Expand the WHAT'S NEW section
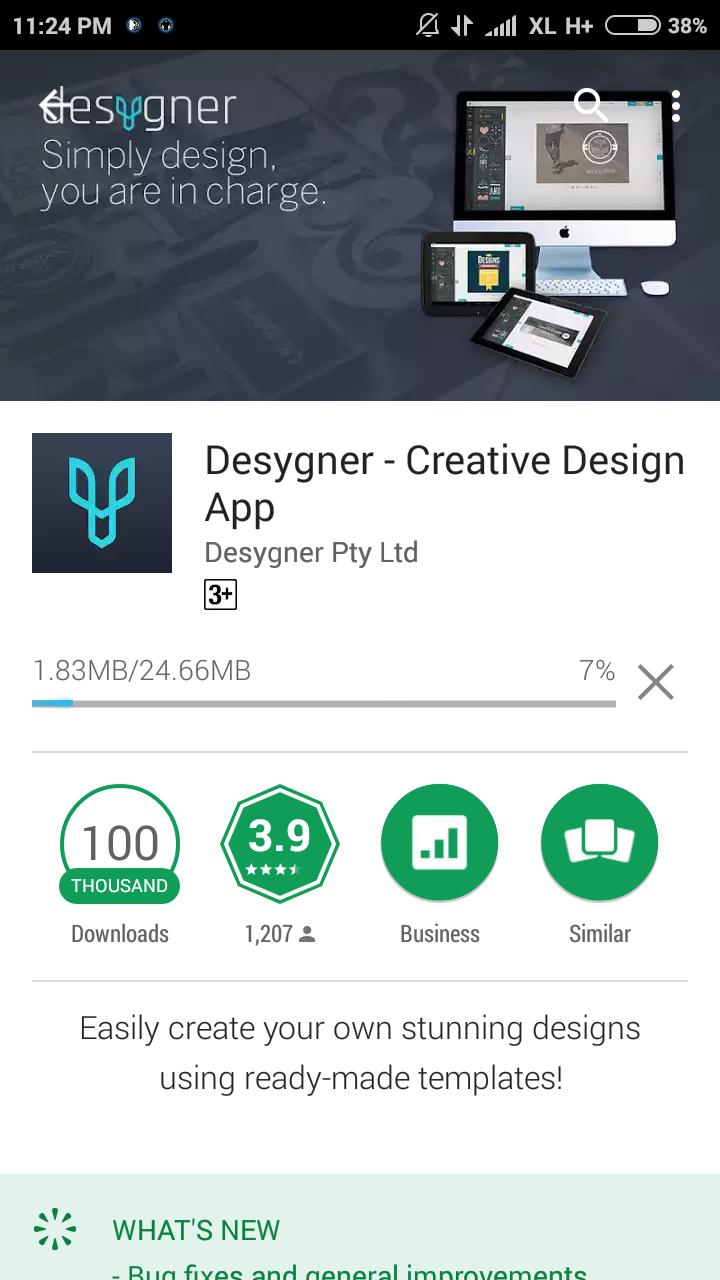The height and width of the screenshot is (1280, 720). pos(196,1230)
